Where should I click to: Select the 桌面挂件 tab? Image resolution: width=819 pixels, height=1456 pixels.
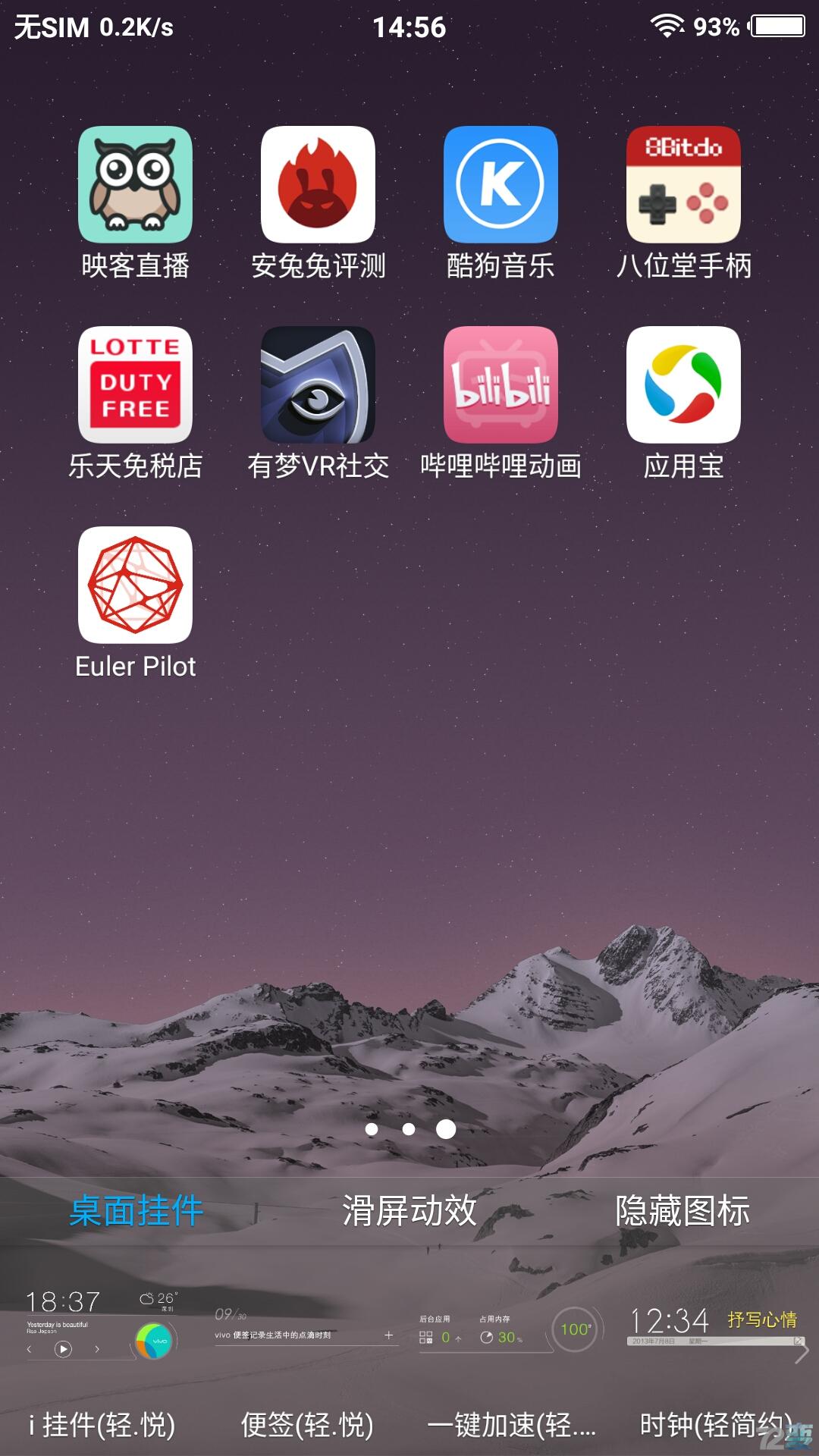136,1206
